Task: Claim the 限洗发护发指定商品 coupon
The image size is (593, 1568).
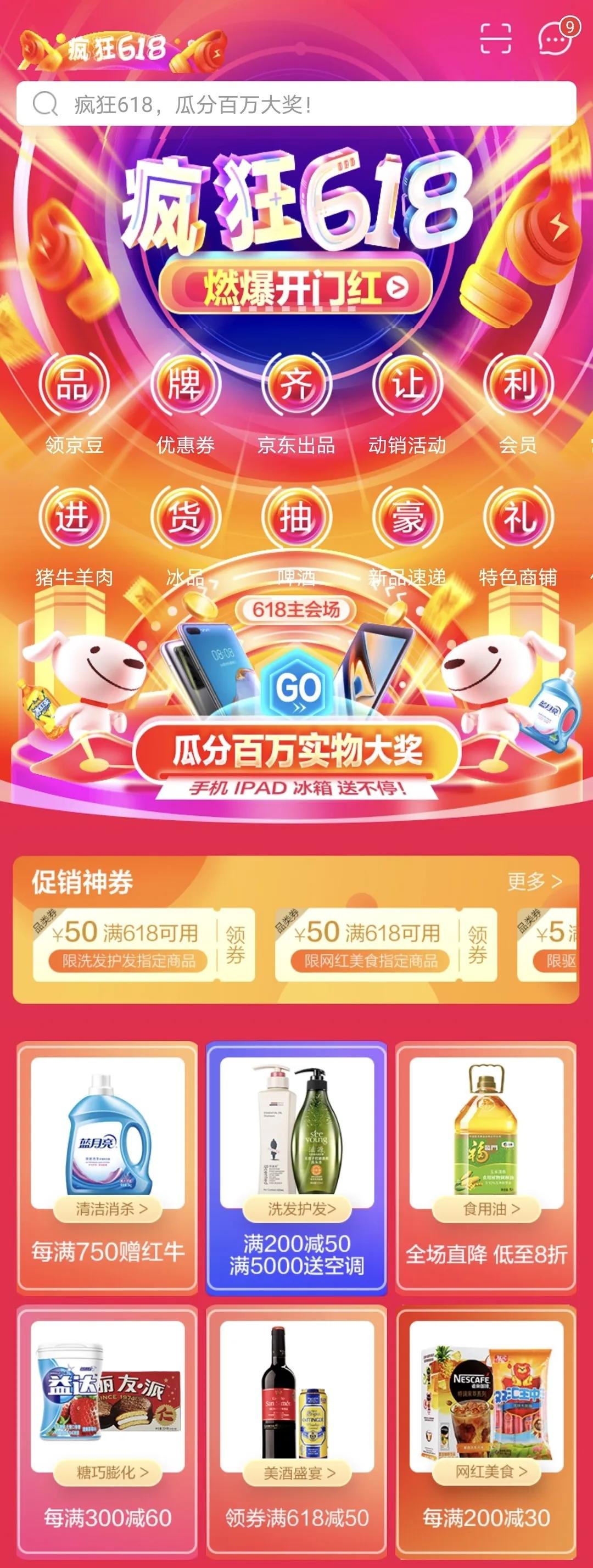Action: (x=235, y=945)
